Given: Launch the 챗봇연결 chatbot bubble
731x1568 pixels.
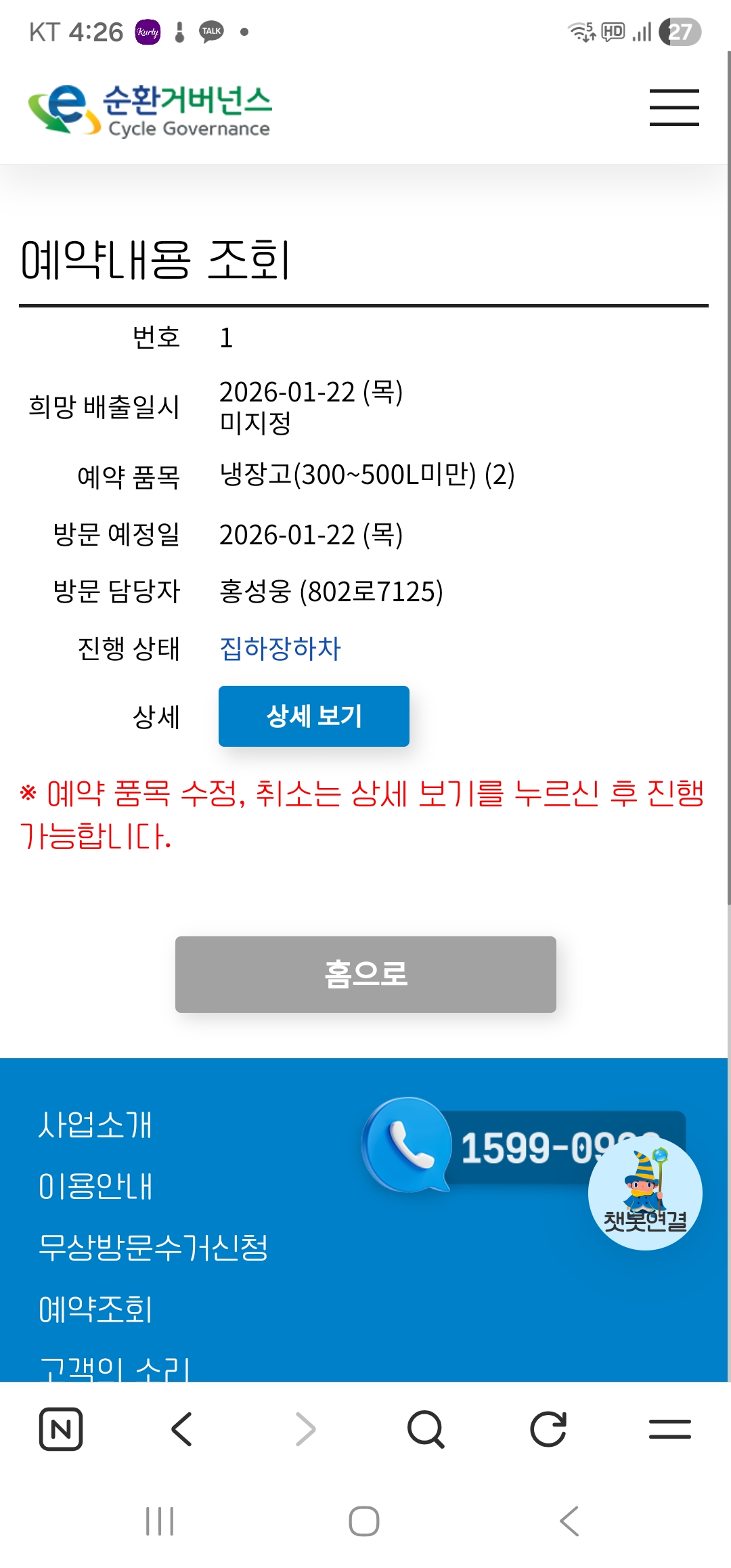Looking at the screenshot, I should 645,1193.
